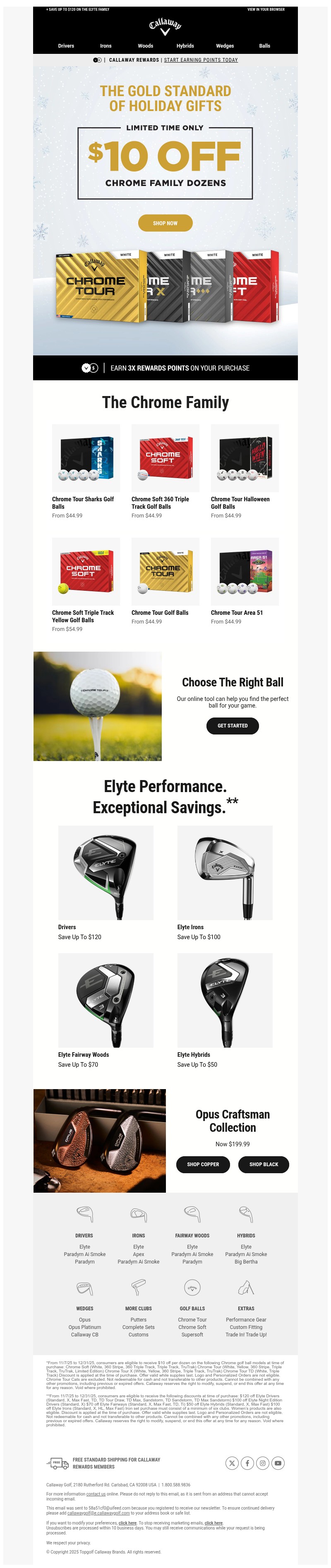The image size is (331, 1568).
Task: Open the Trade In! Trade Up! link
Action: click(x=246, y=1335)
